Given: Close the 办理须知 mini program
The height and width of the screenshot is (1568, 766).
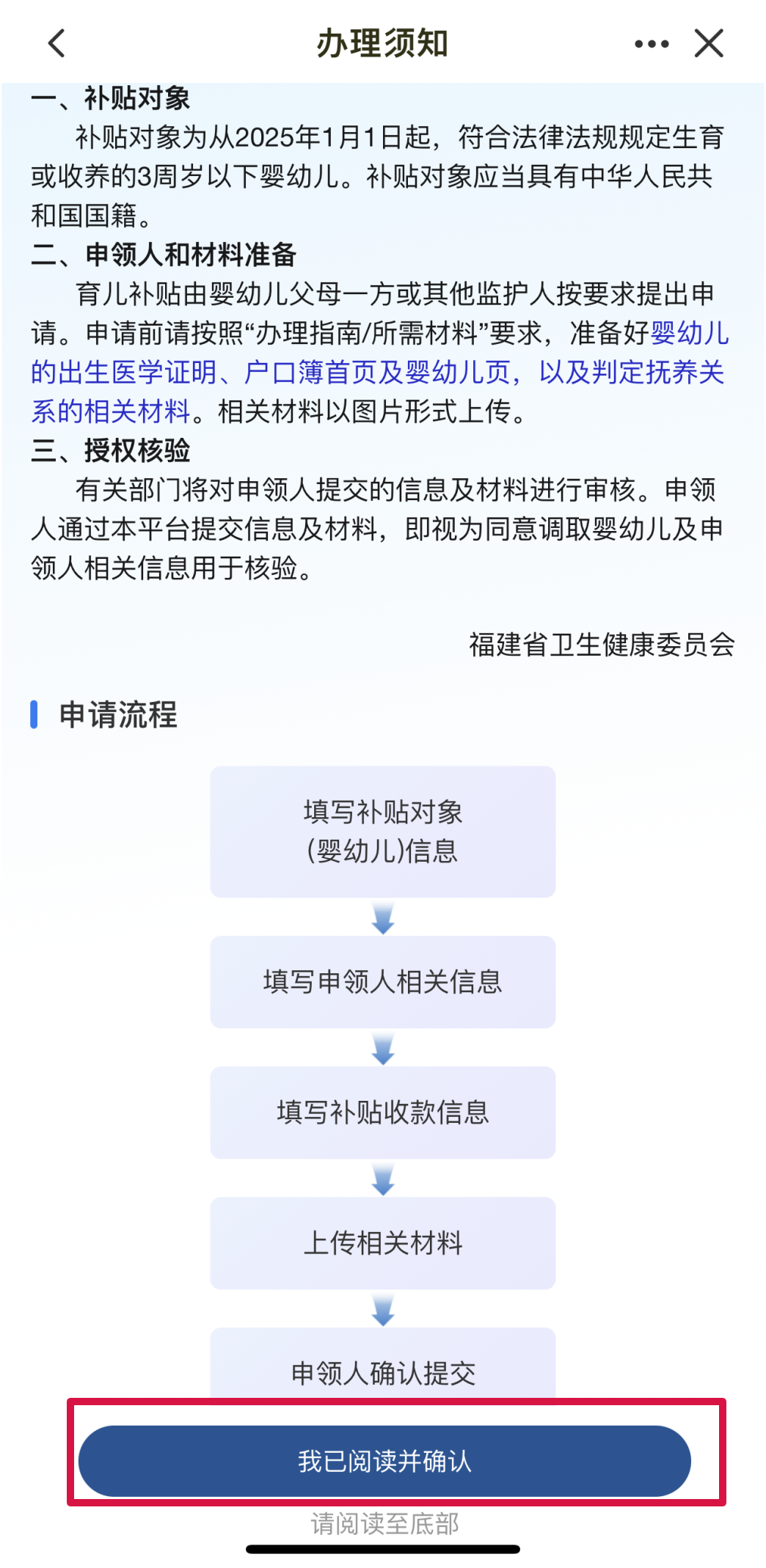Looking at the screenshot, I should pos(709,43).
